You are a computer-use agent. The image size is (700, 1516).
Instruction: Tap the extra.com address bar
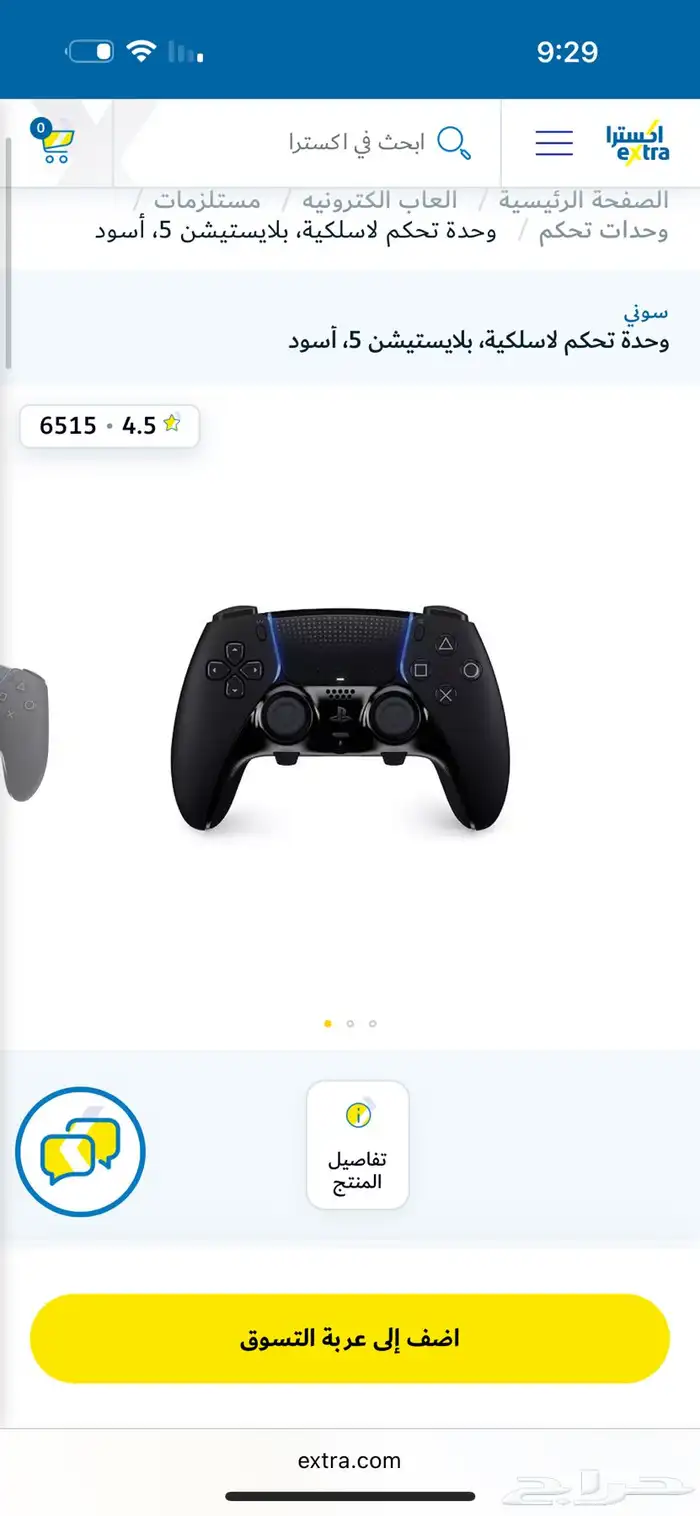[350, 1460]
